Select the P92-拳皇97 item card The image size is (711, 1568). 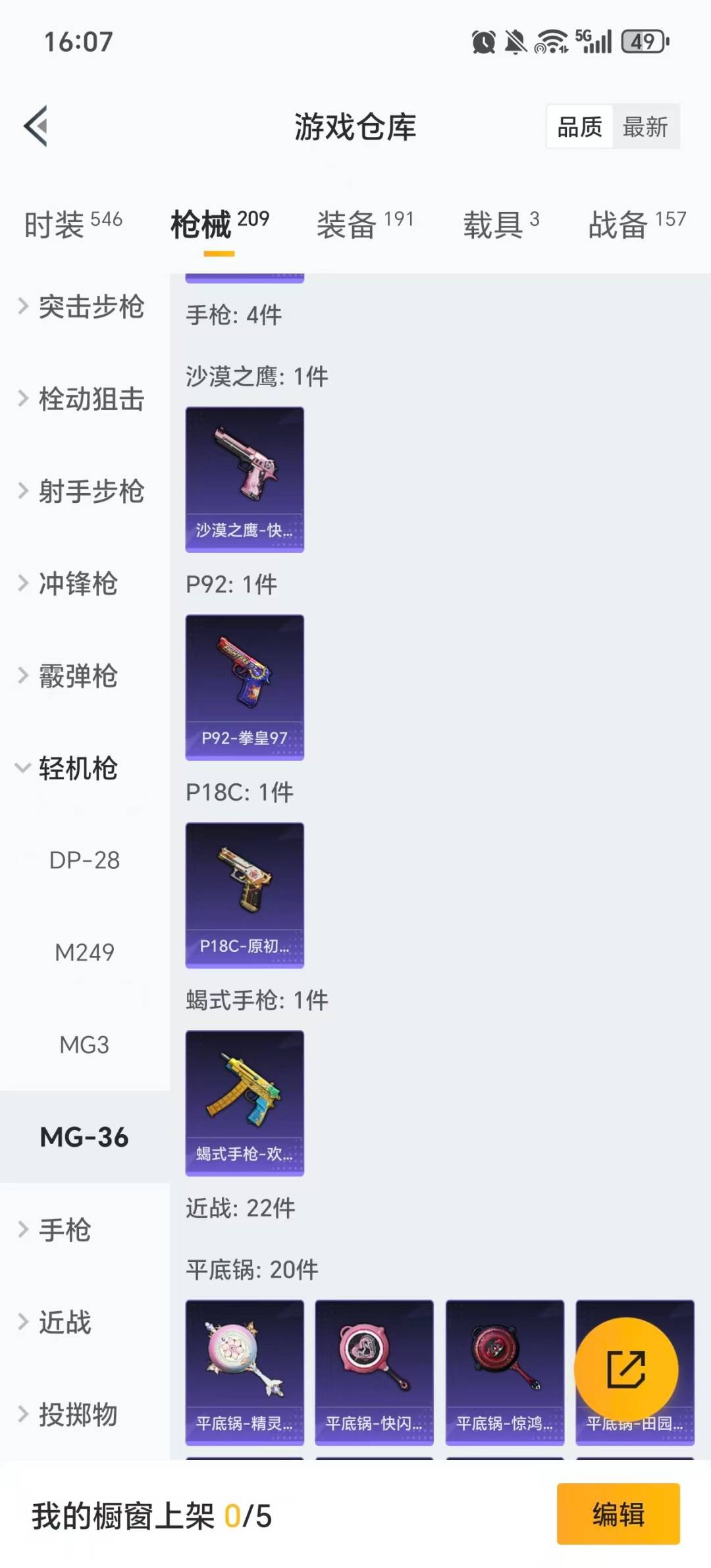point(244,687)
